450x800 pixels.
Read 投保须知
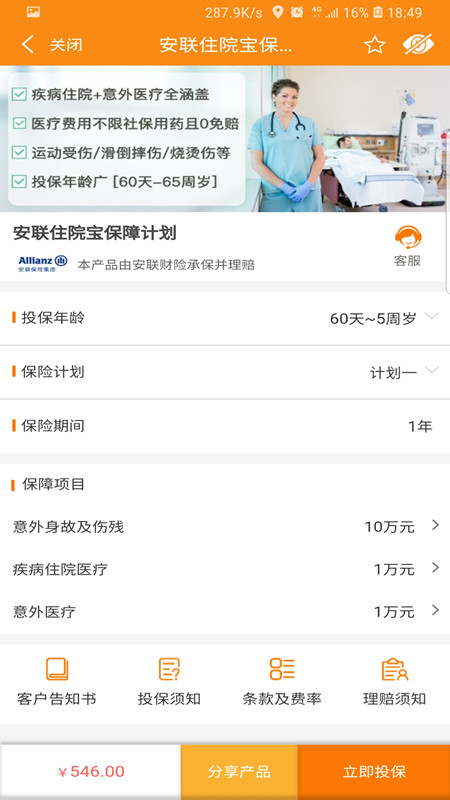click(169, 682)
